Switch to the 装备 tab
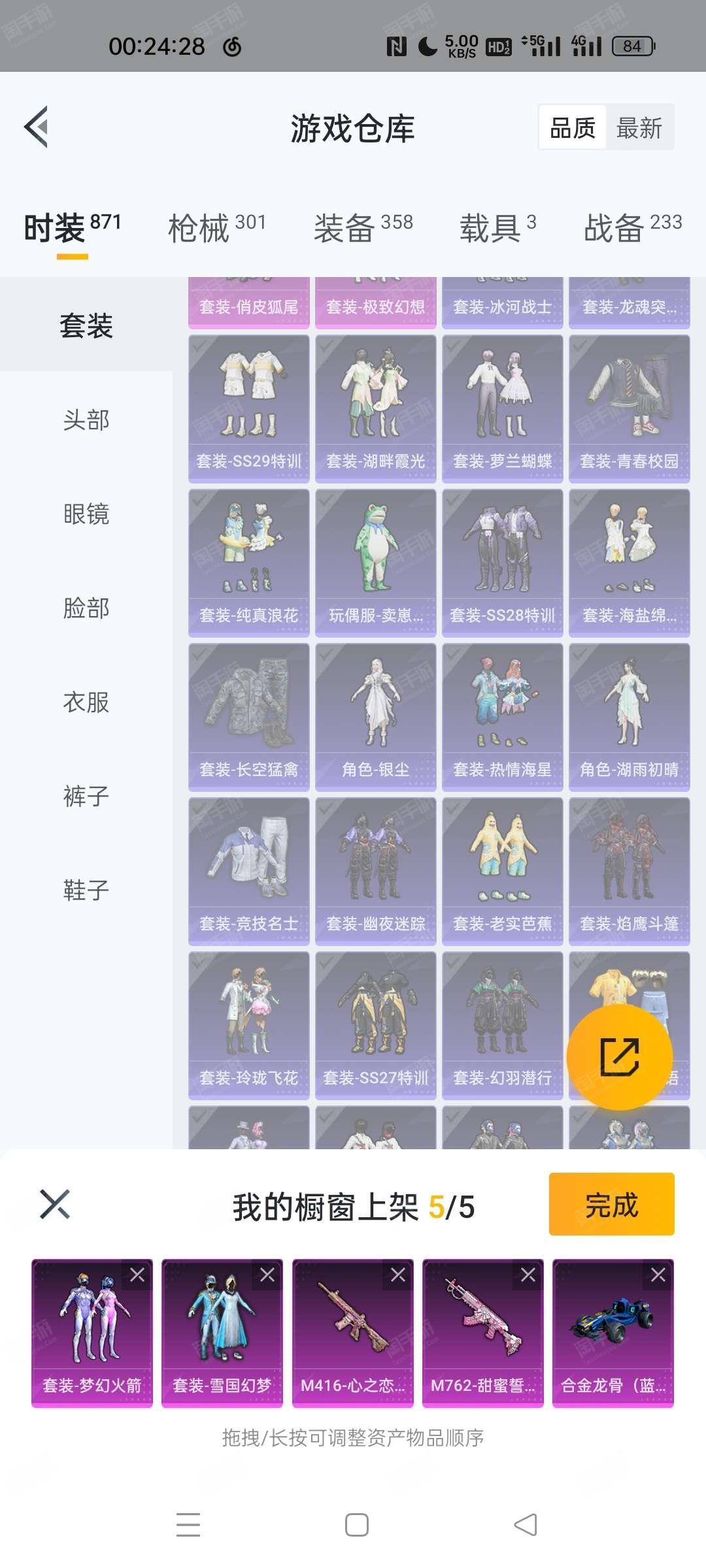This screenshot has width=706, height=1568. coord(363,229)
